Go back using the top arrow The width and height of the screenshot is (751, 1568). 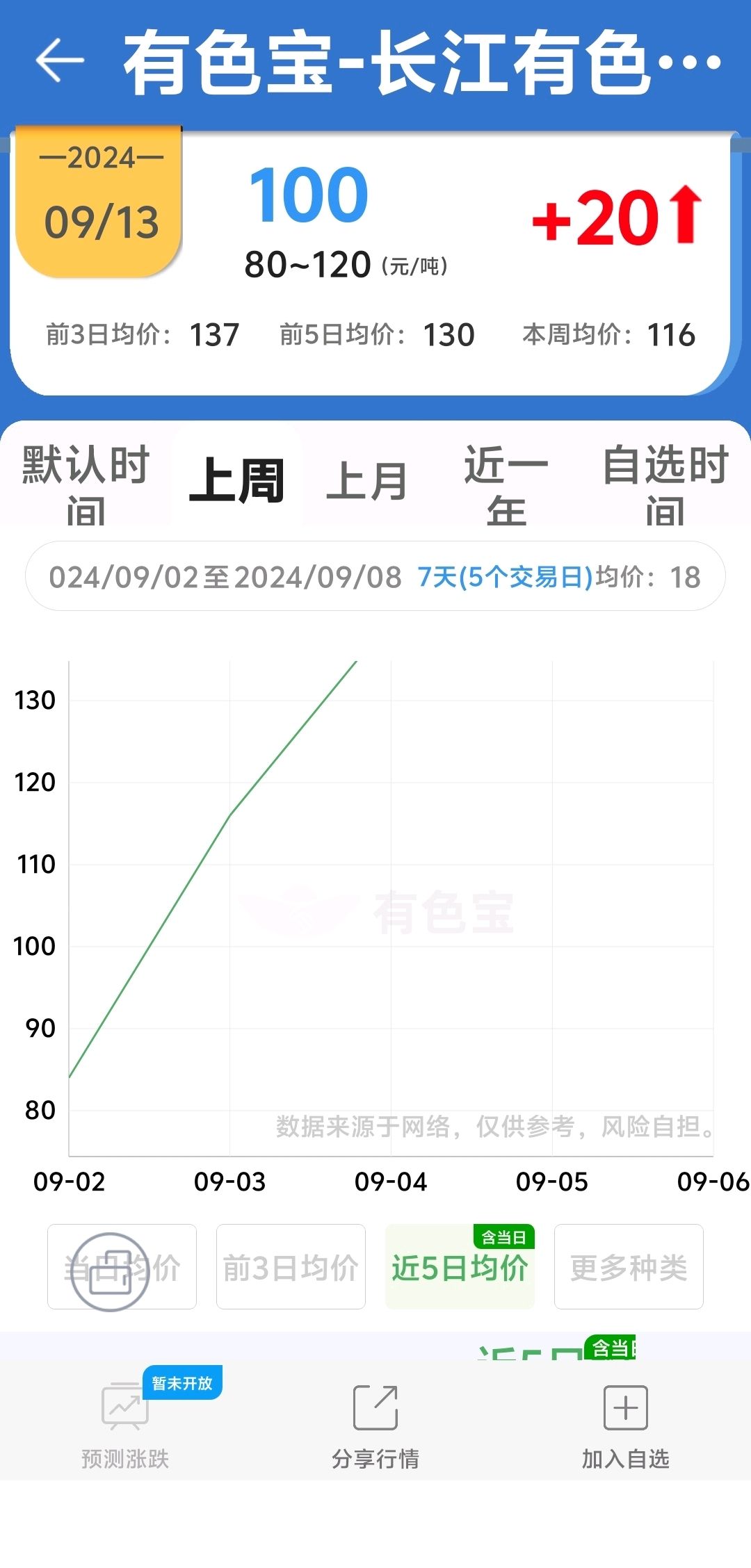tap(60, 61)
